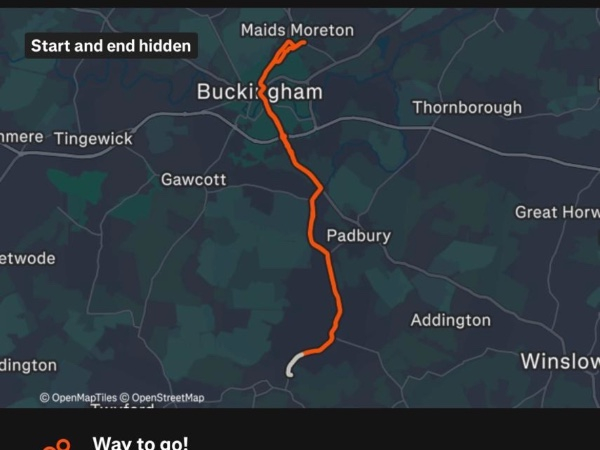Tap the Start and end hidden badge
600x450 pixels.
[x=110, y=46]
